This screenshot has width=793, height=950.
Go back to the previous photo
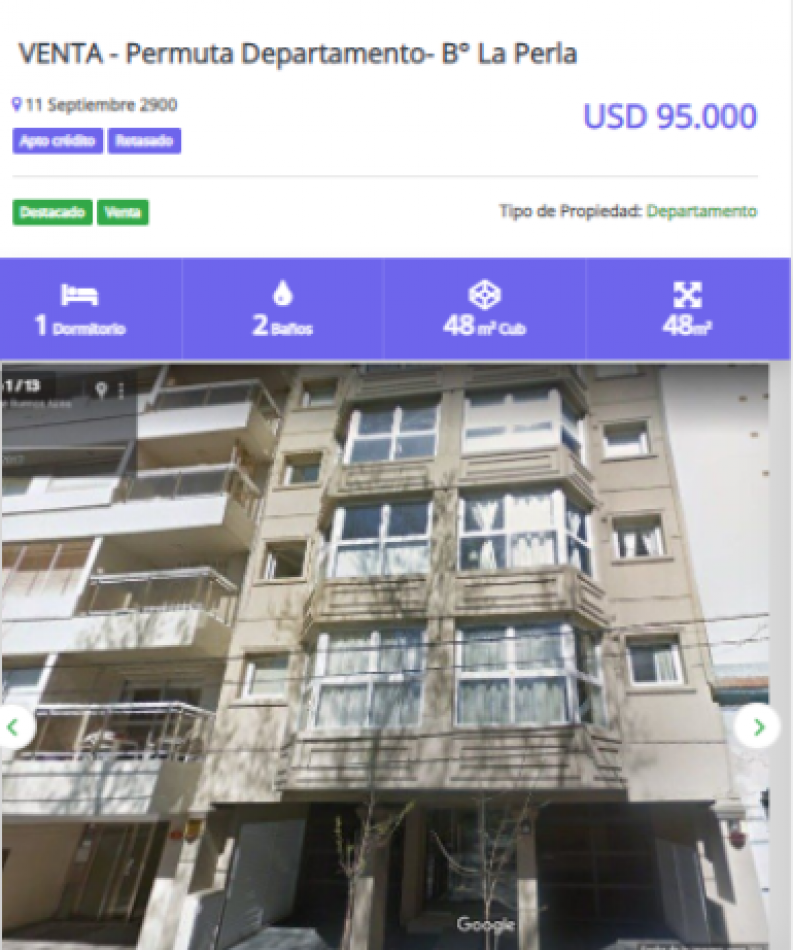click(x=14, y=726)
